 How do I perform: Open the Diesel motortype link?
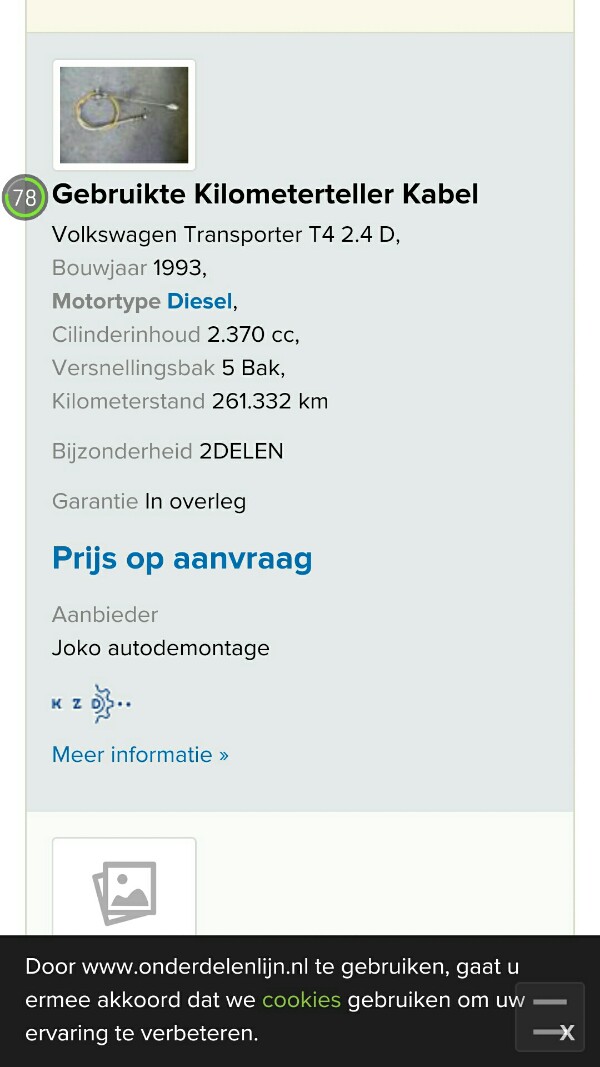coord(199,301)
